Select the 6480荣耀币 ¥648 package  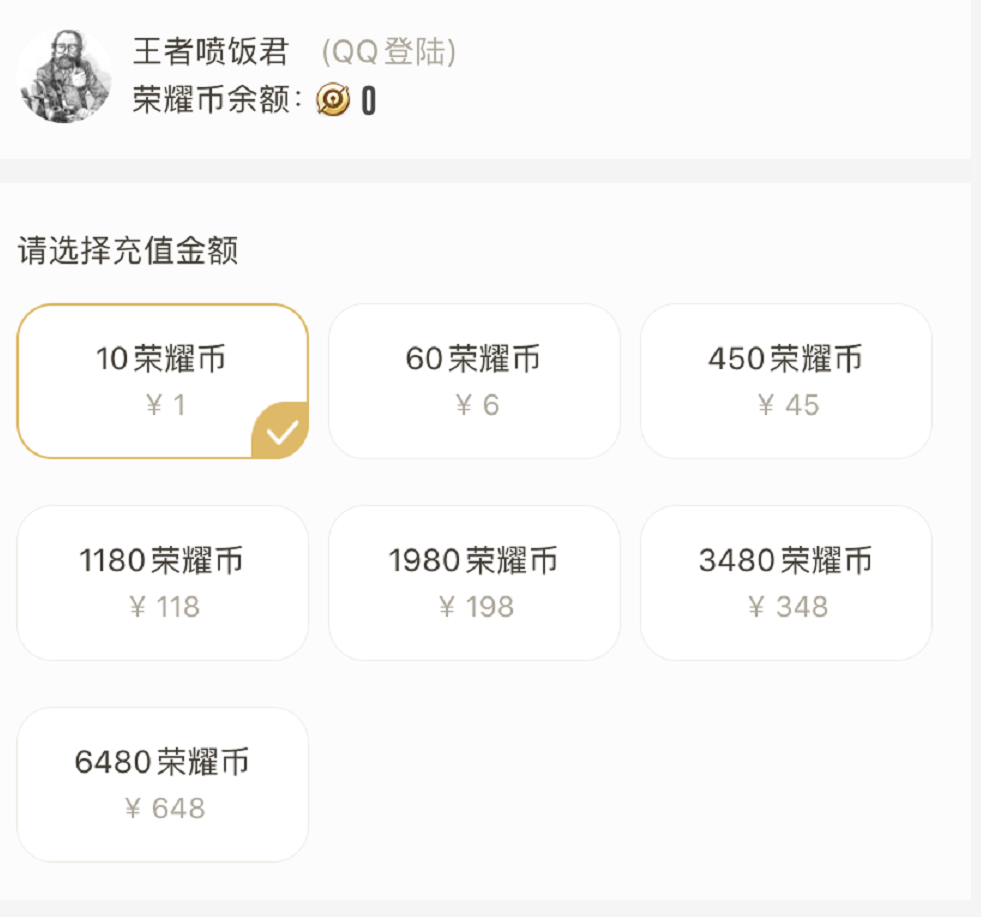click(x=163, y=785)
